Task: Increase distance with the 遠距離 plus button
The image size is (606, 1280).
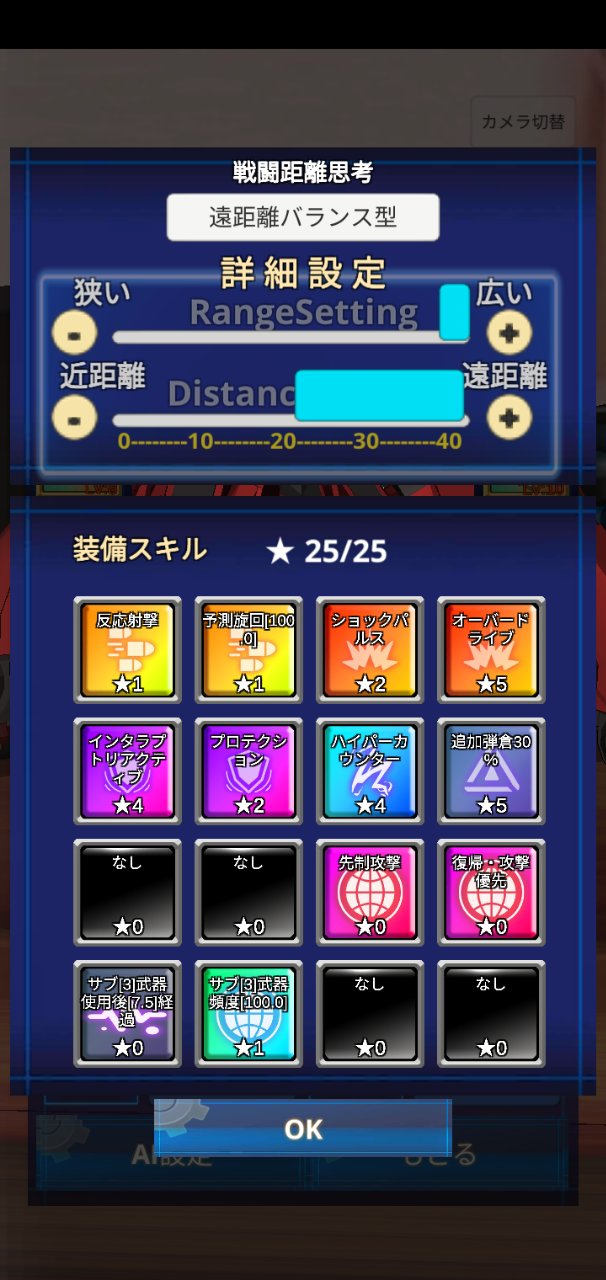Action: [x=509, y=417]
